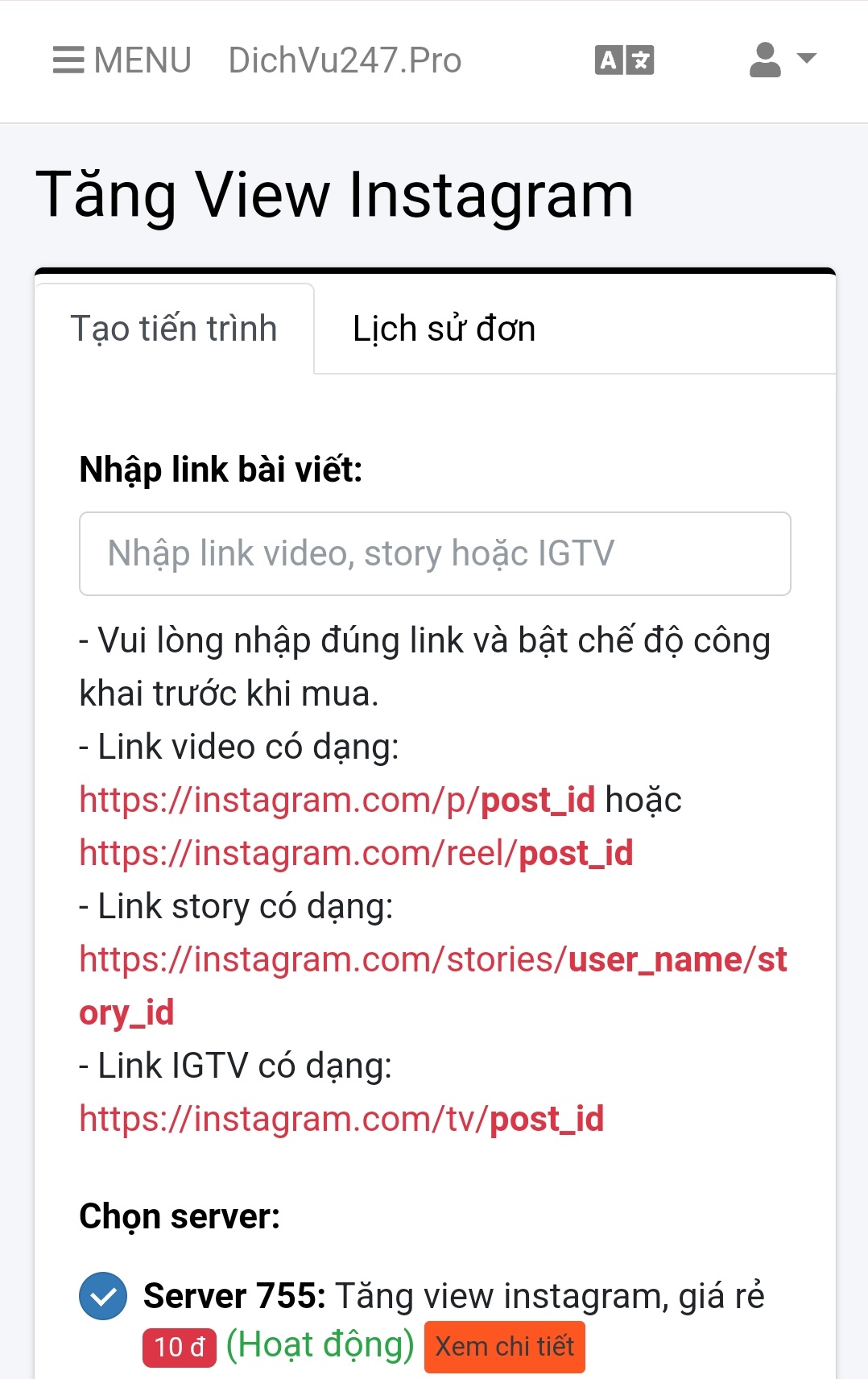Go to the DichVu247.Pro home link
The width and height of the screenshot is (868, 1379).
[x=345, y=60]
